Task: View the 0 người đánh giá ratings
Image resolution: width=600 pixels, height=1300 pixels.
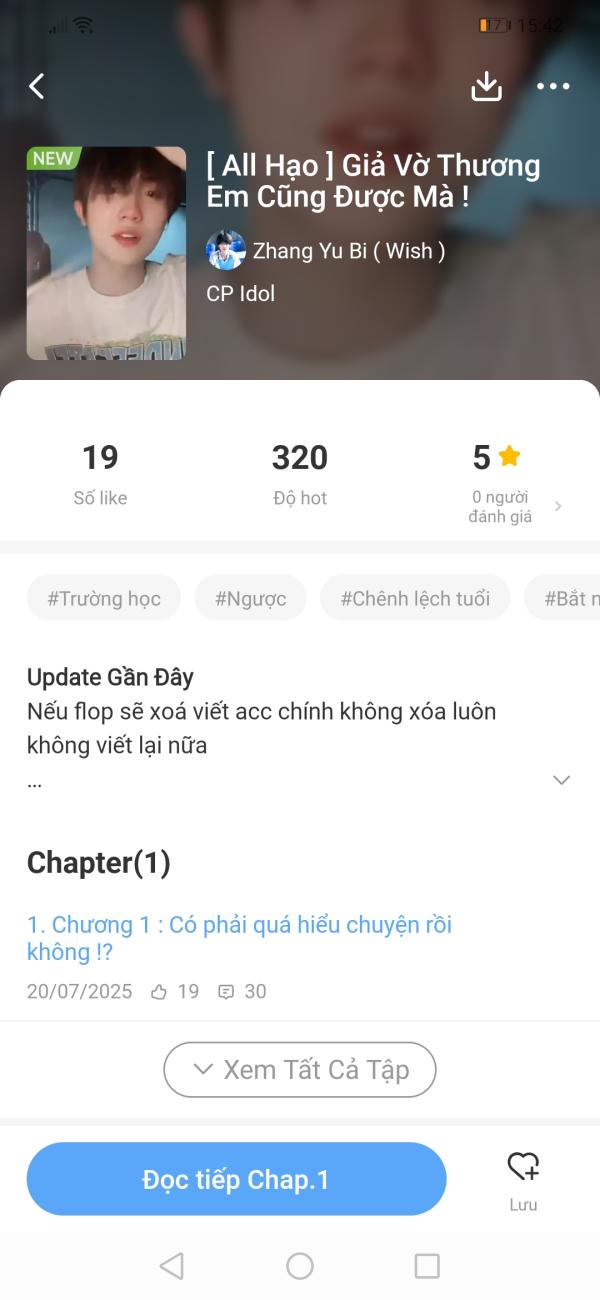Action: click(x=513, y=506)
